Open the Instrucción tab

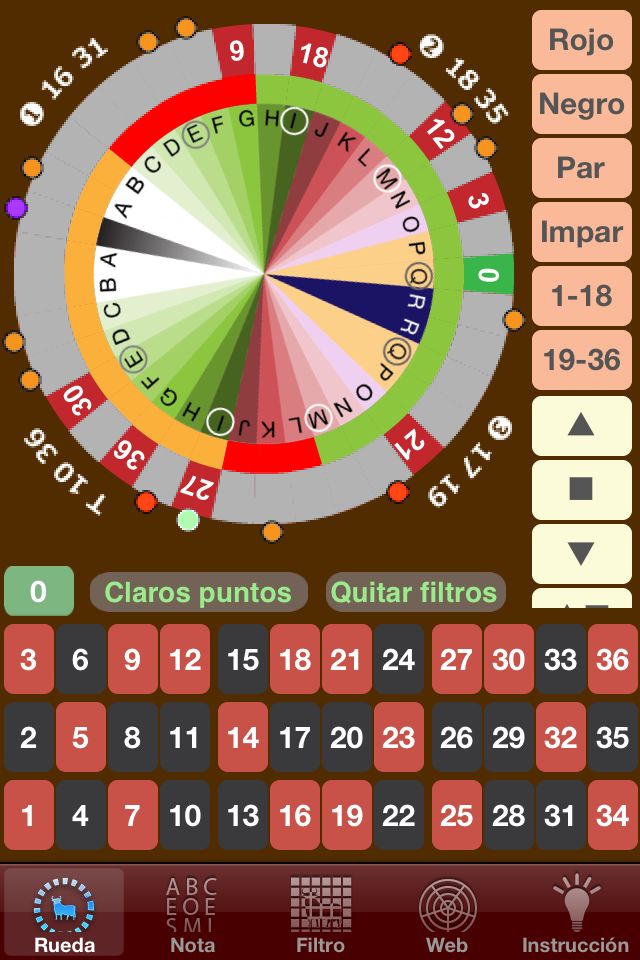(575, 913)
